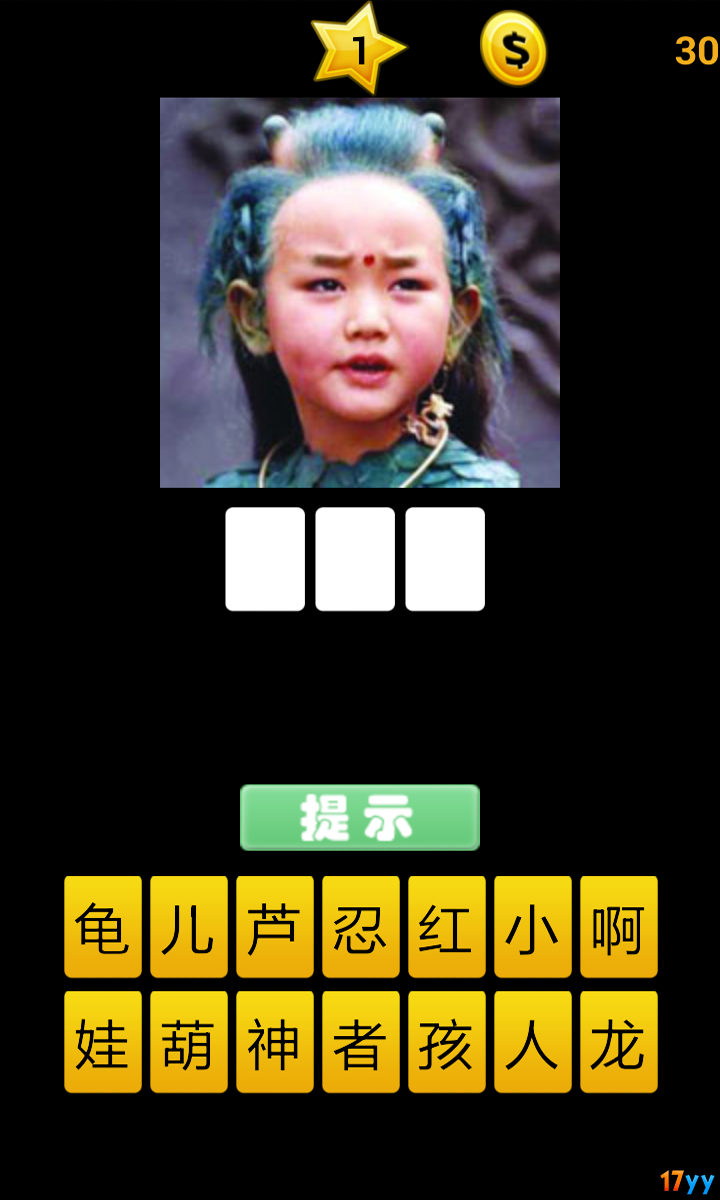Tap the last empty answer slot
This screenshot has width=720, height=1200.
click(445, 559)
